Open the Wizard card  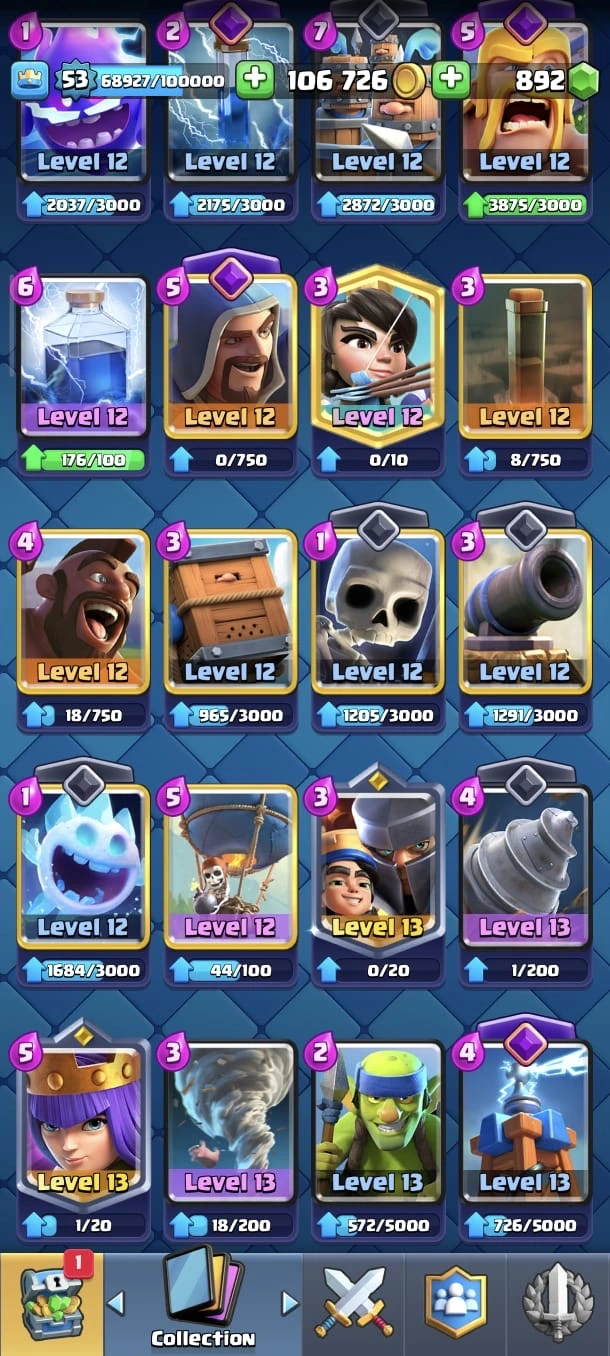tap(230, 355)
